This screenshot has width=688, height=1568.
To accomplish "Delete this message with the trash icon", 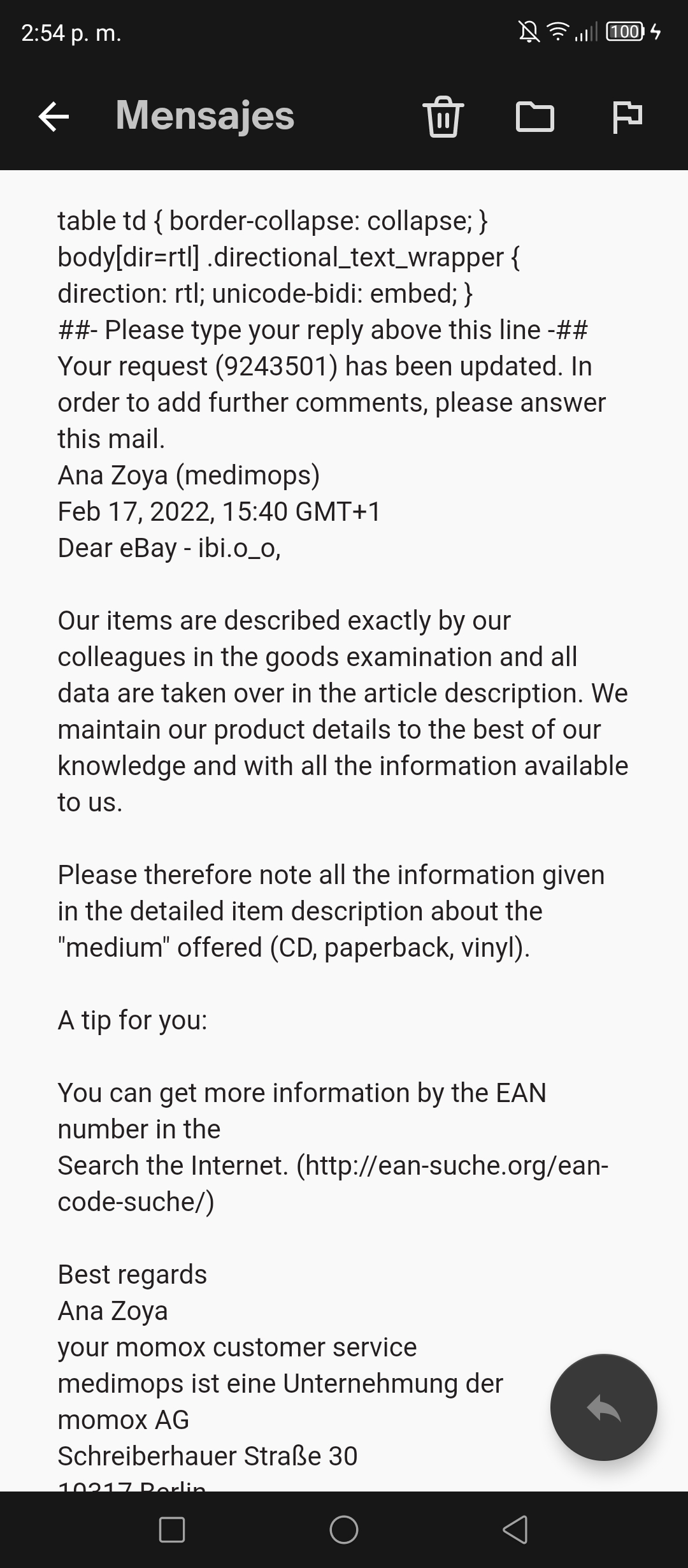I will [443, 117].
